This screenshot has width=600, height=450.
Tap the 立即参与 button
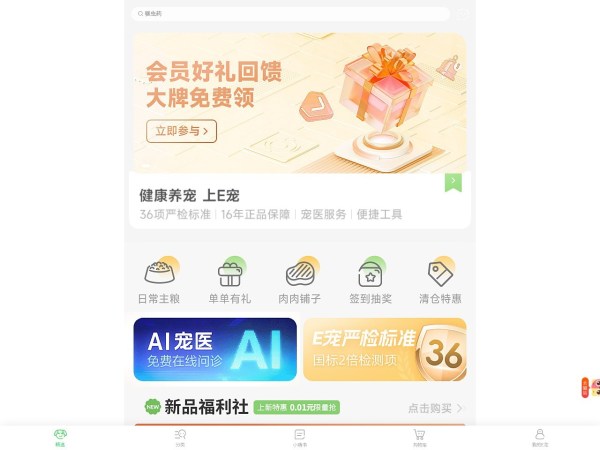tap(181, 131)
